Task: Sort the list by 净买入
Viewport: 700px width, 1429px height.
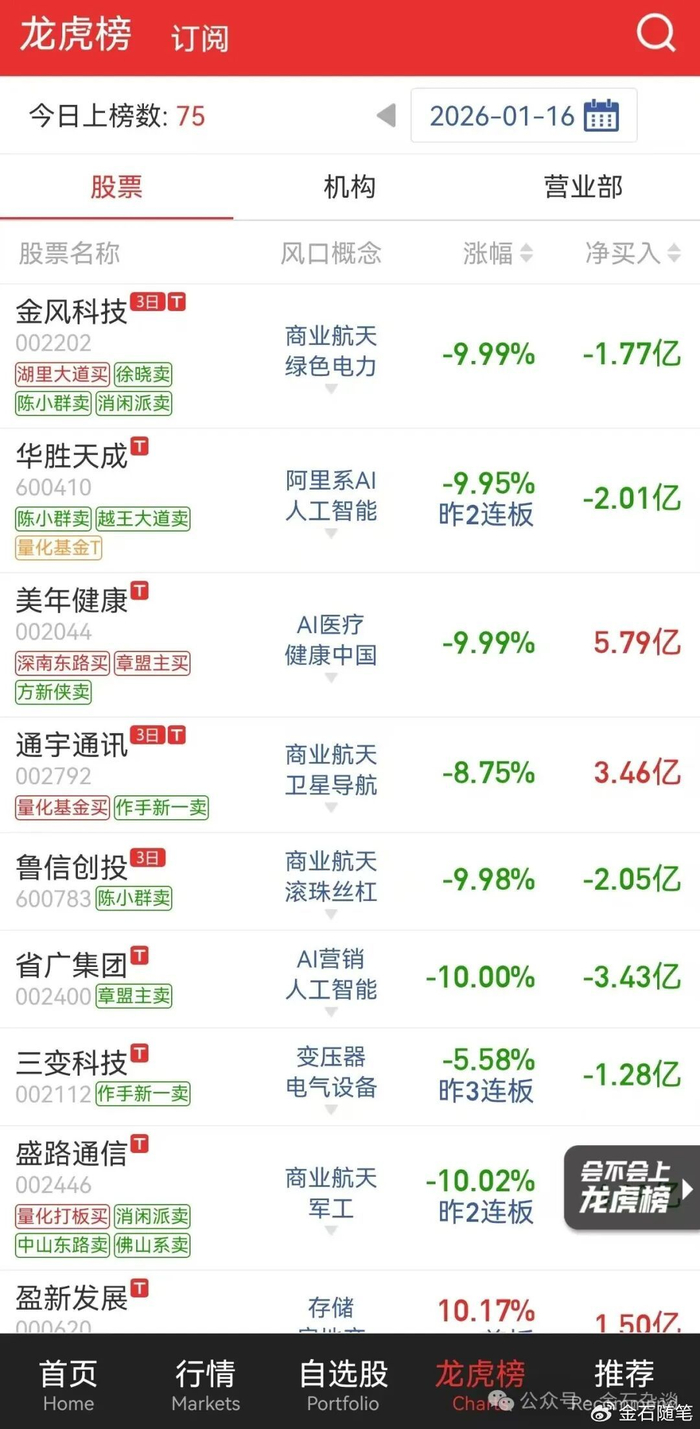Action: (x=633, y=254)
